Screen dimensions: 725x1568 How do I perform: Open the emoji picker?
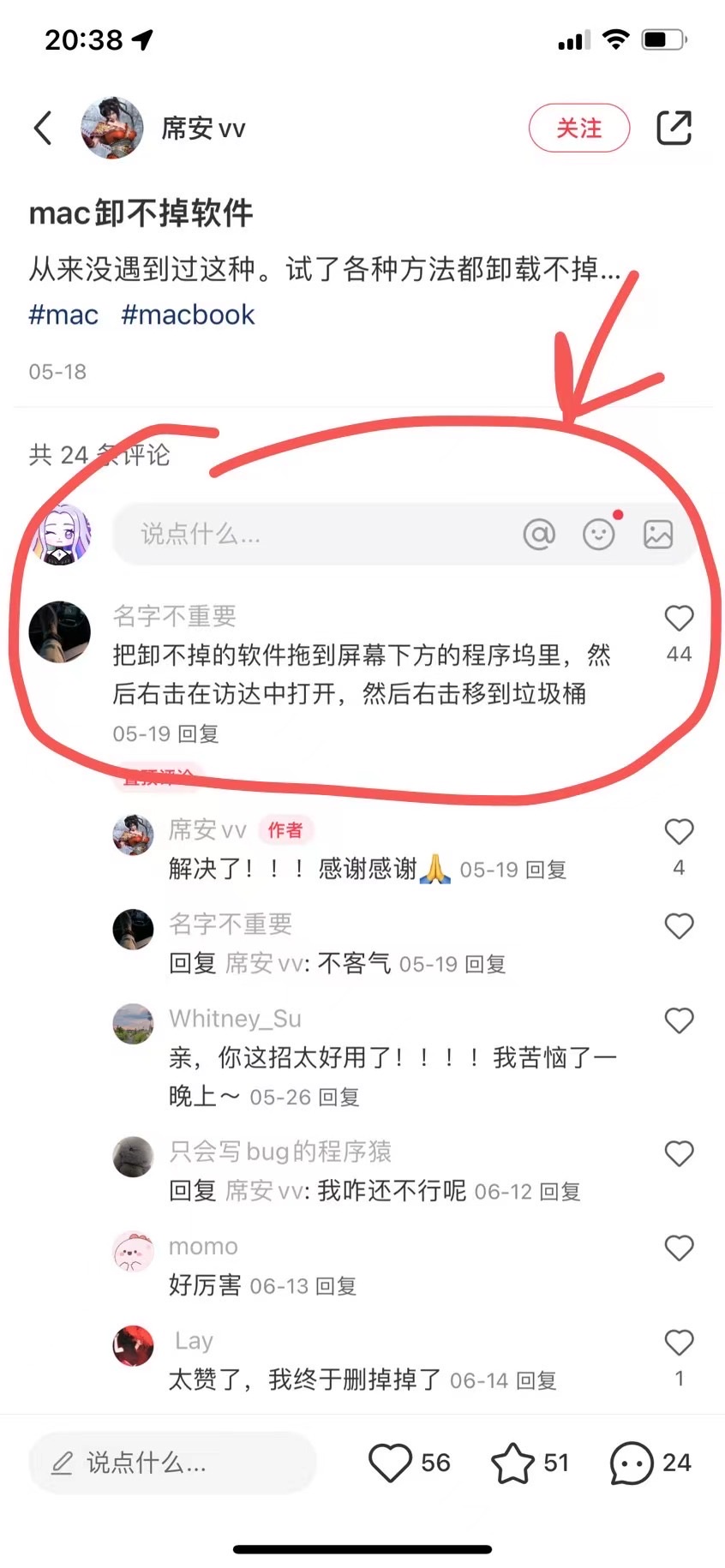pyautogui.click(x=599, y=535)
